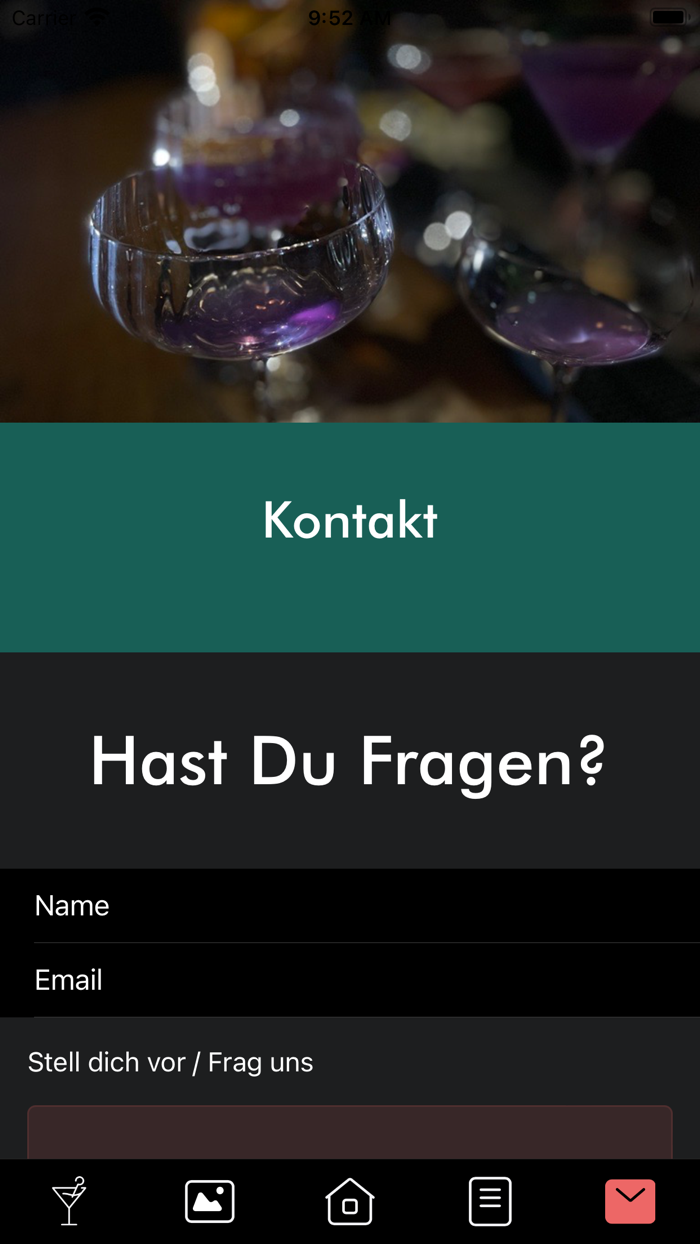The width and height of the screenshot is (700, 1244).
Task: Tap the Name input field
Action: coord(350,906)
